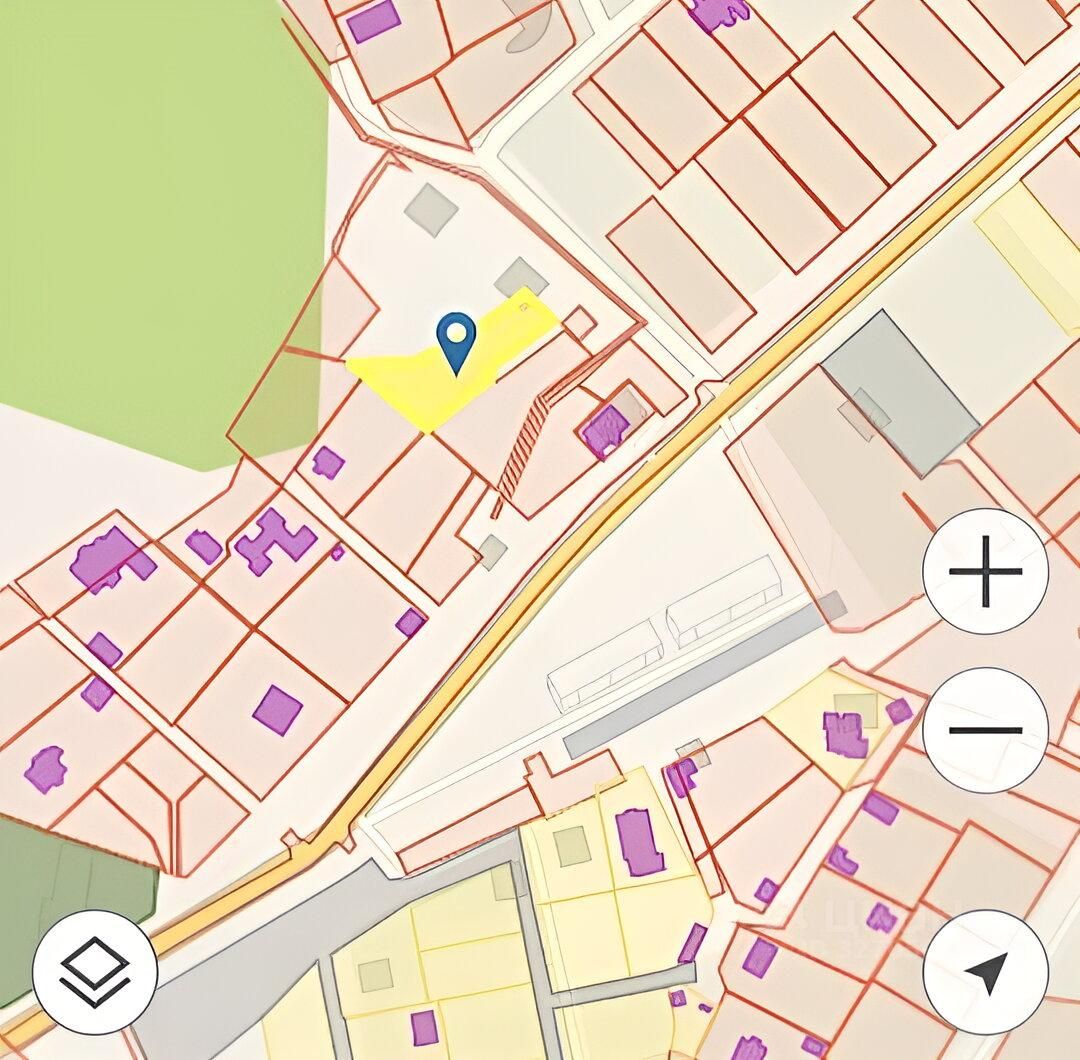Center map on my location
The height and width of the screenshot is (1060, 1080).
point(985,972)
